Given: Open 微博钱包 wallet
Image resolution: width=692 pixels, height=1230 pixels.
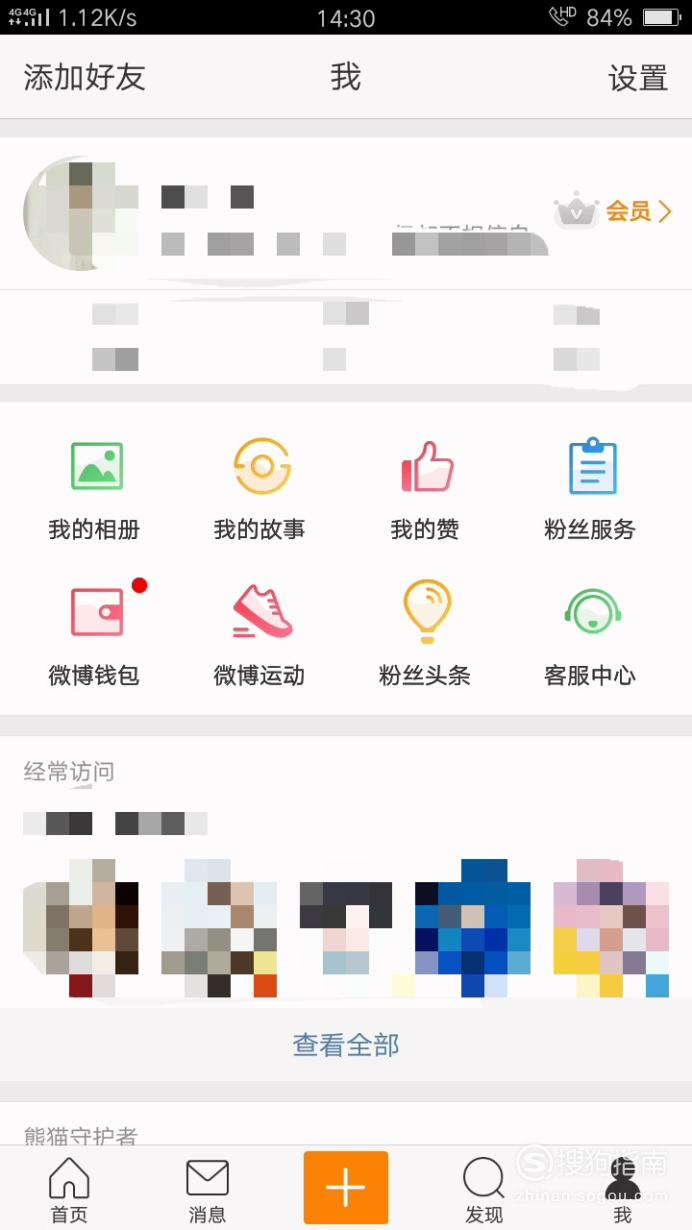Looking at the screenshot, I should (x=95, y=634).
